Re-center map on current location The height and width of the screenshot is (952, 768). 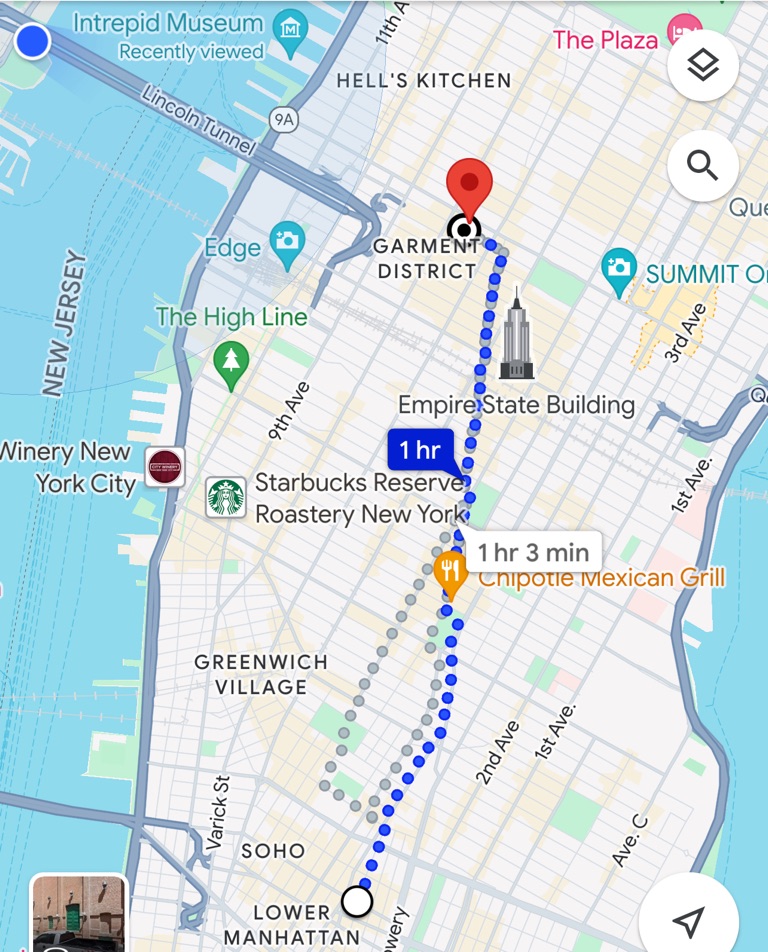(x=690, y=920)
